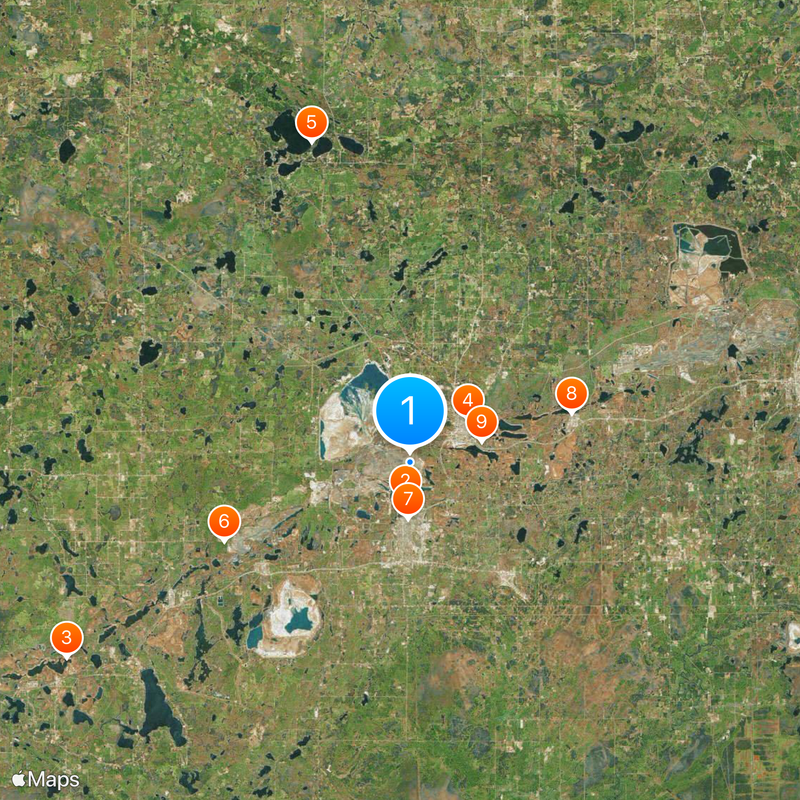Tap map pin number 3
Viewport: 800px width, 800px height.
67,637
